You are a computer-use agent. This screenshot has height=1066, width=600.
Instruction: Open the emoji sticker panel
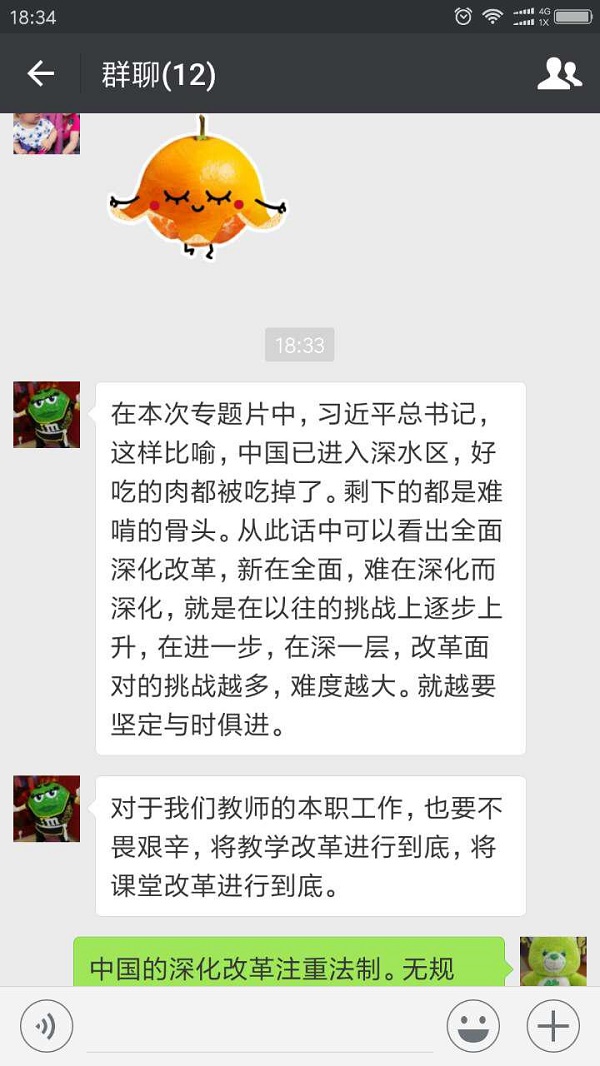473,1026
